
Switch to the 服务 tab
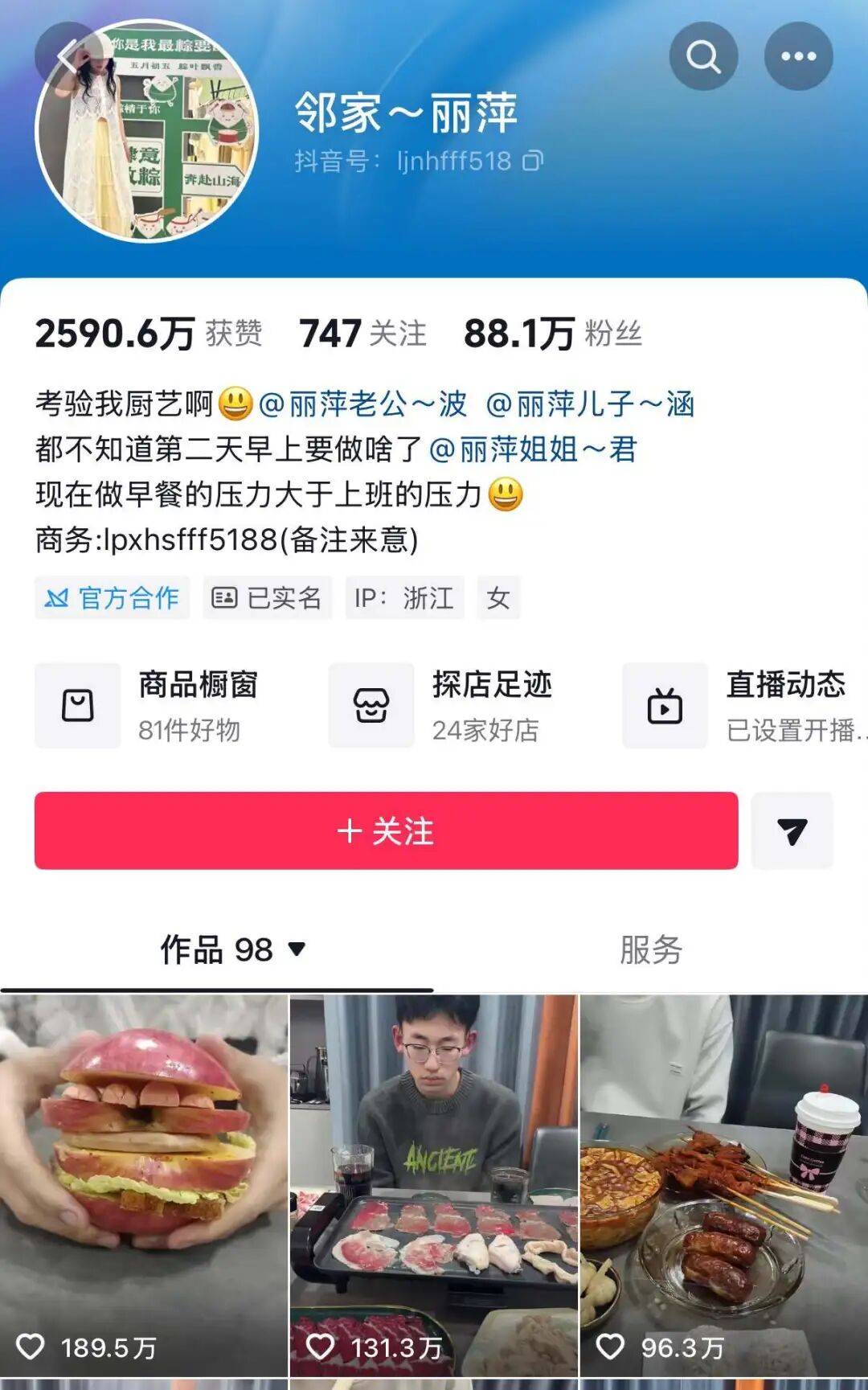click(x=650, y=949)
